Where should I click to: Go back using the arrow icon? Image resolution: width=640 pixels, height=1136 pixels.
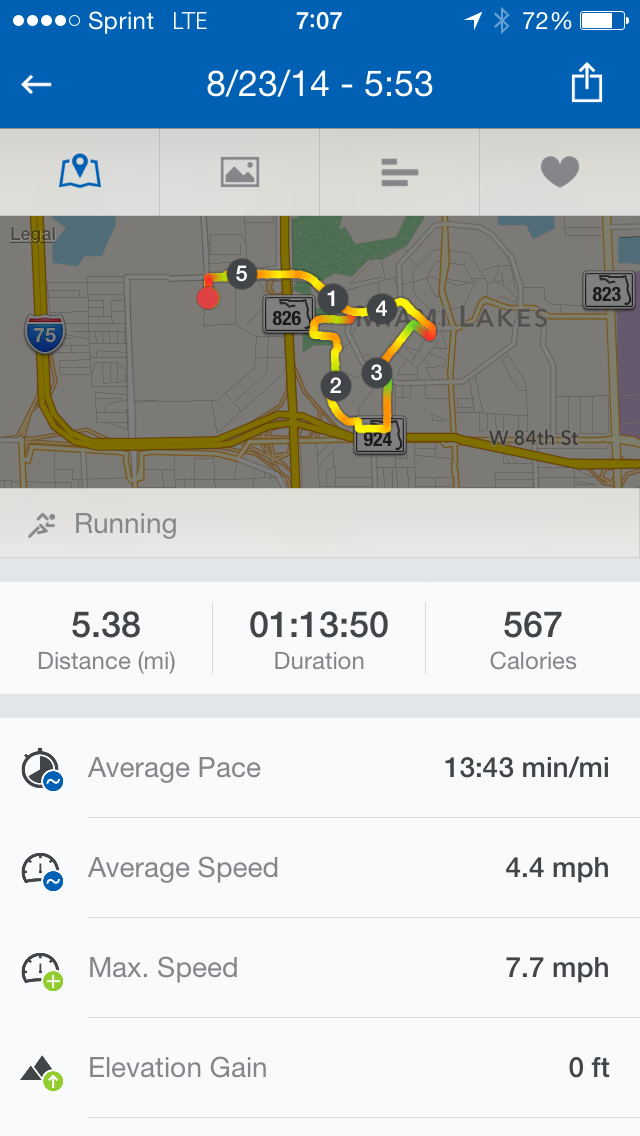pyautogui.click(x=36, y=85)
